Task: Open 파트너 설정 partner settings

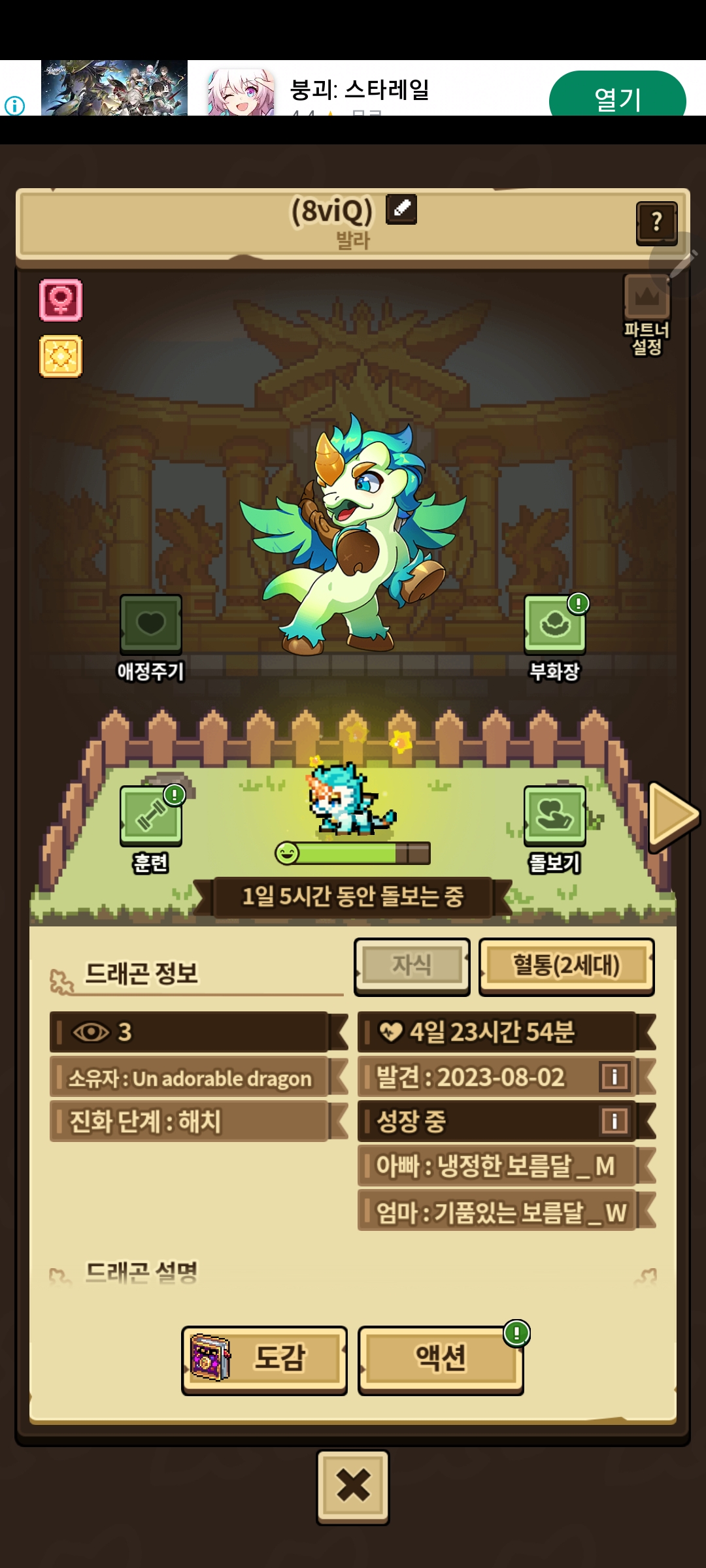Action: (x=647, y=314)
